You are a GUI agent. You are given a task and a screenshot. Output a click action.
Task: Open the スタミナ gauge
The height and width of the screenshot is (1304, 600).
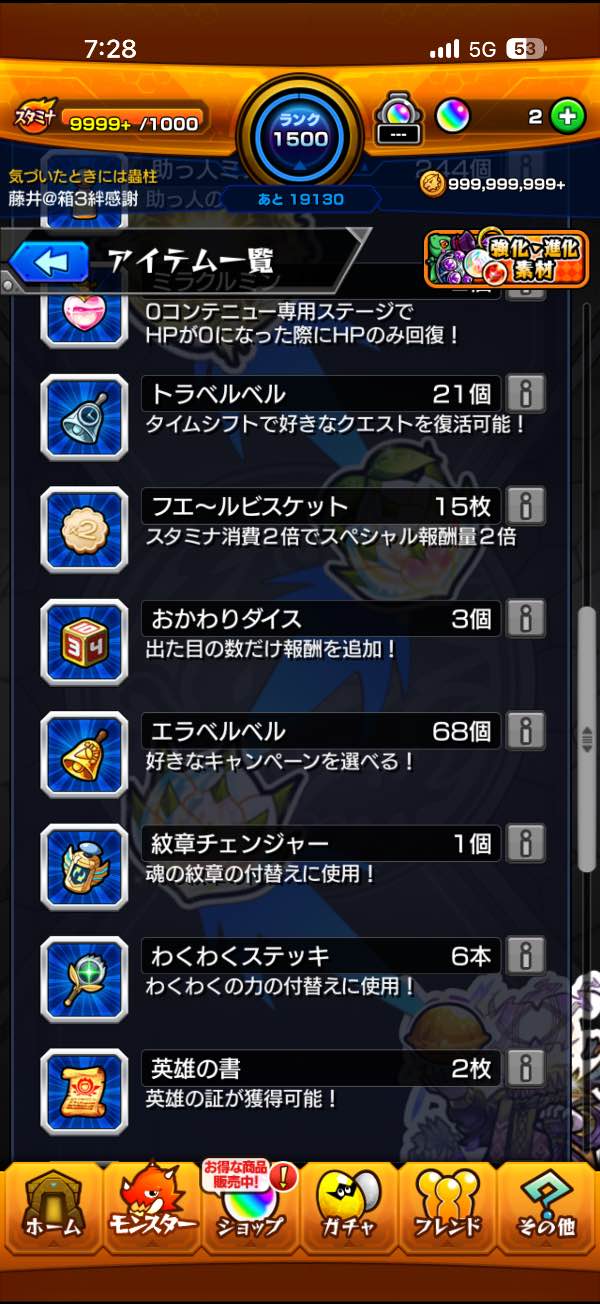(x=110, y=122)
